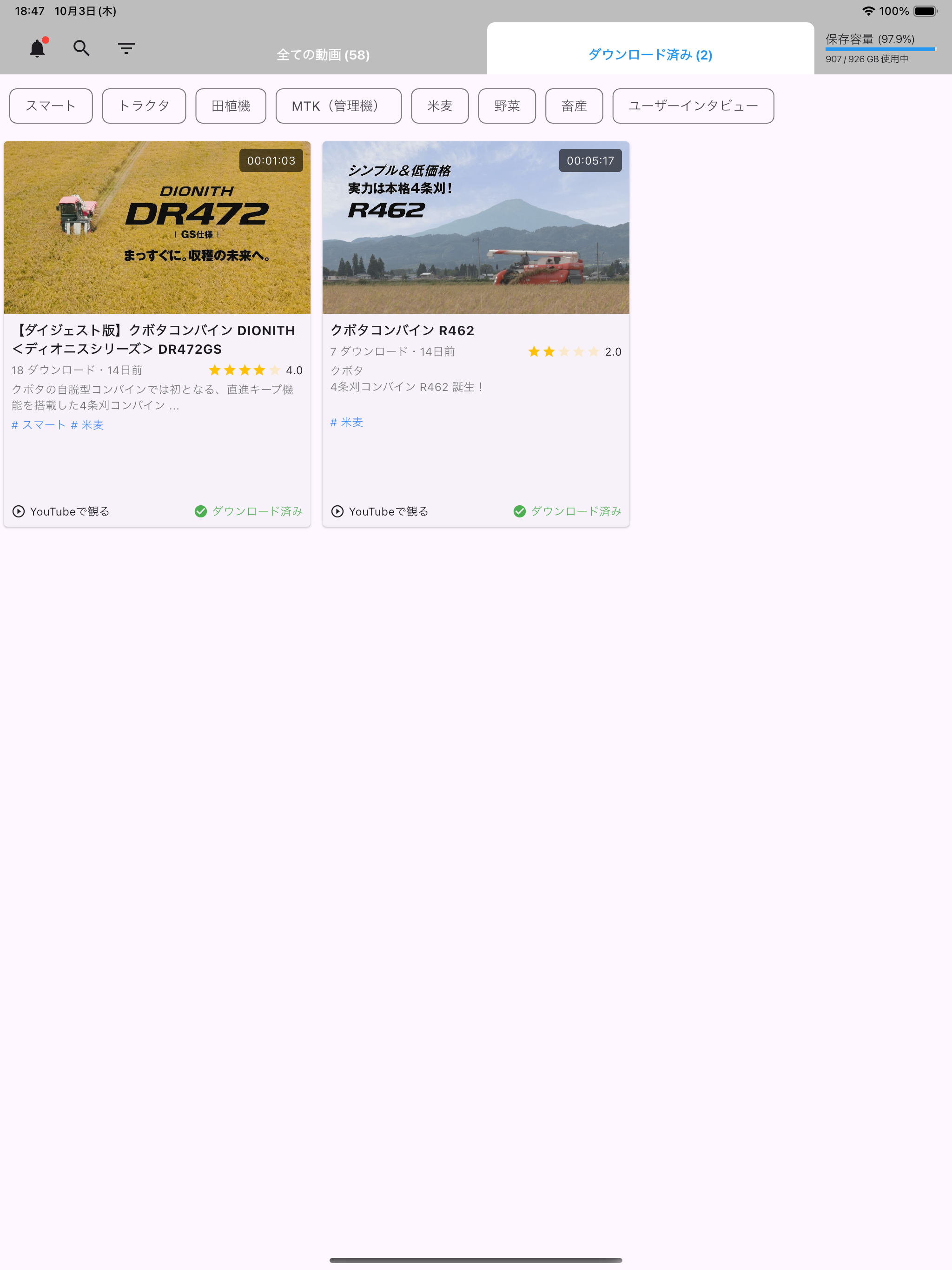
Task: Select the ユーザーインタビュー filter option
Action: tap(693, 106)
